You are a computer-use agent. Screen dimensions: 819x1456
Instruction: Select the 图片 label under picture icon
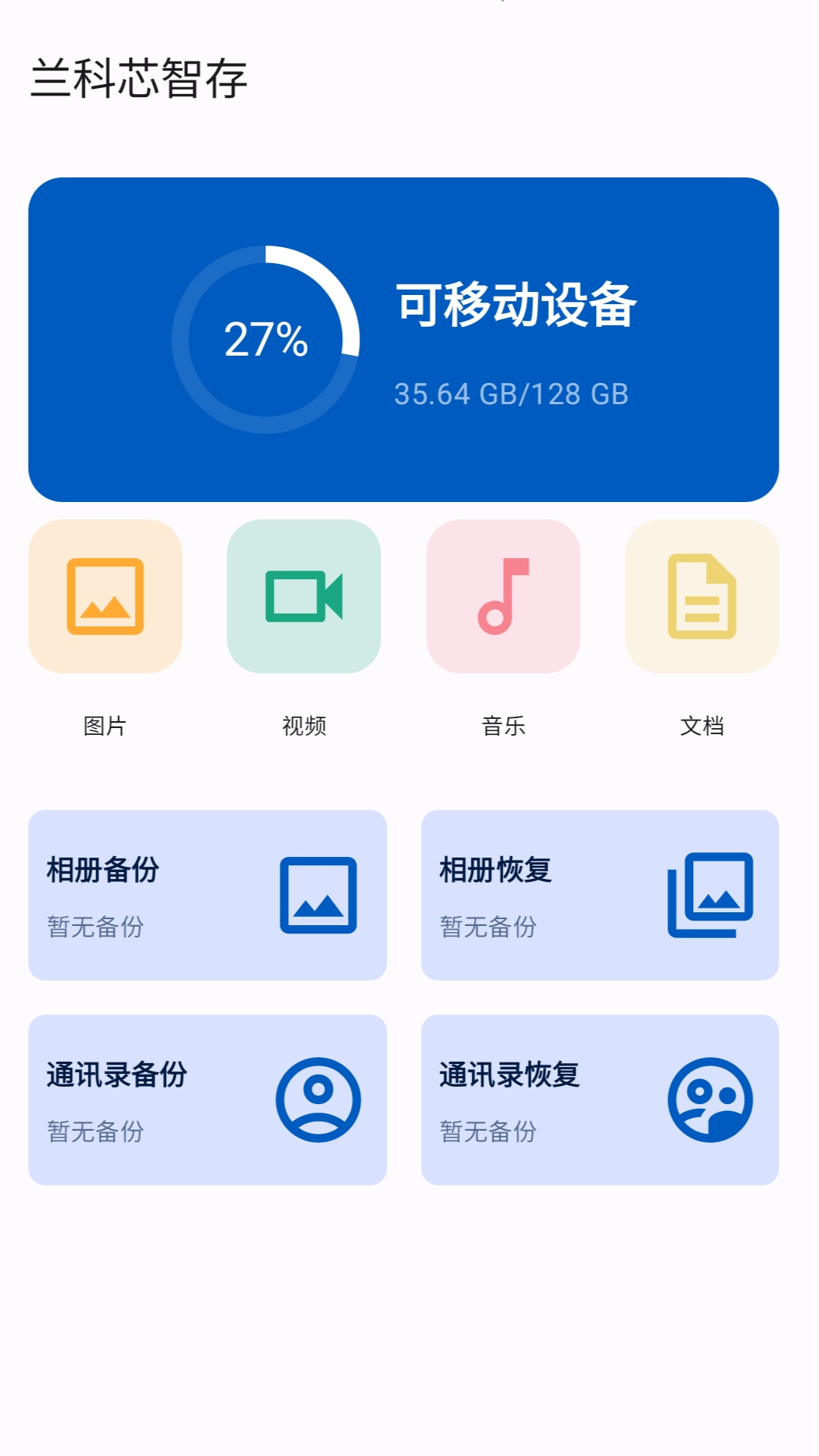tap(105, 726)
